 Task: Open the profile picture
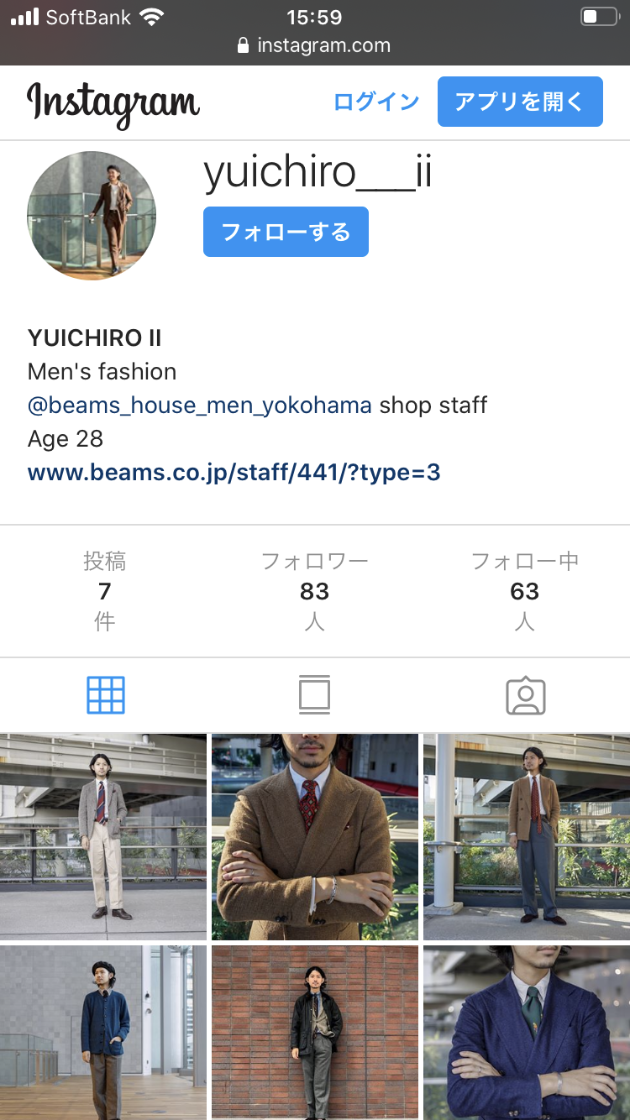point(92,215)
